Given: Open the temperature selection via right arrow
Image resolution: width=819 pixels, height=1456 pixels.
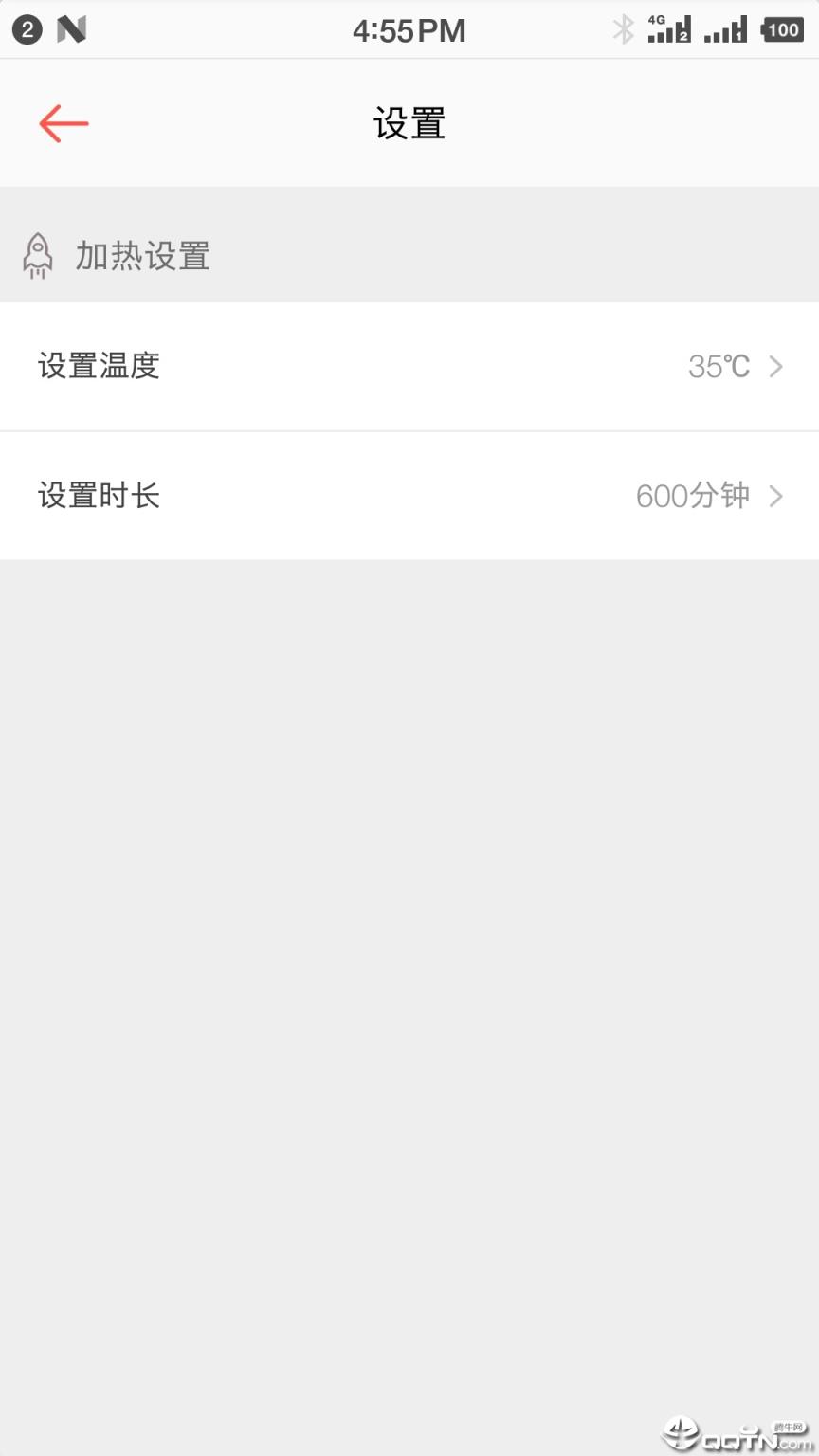Looking at the screenshot, I should pos(775,367).
